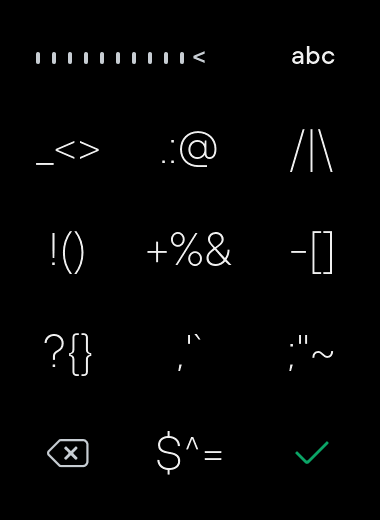380x520 pixels.
Task: Tap the passphrase input field
Action: coord(121,58)
